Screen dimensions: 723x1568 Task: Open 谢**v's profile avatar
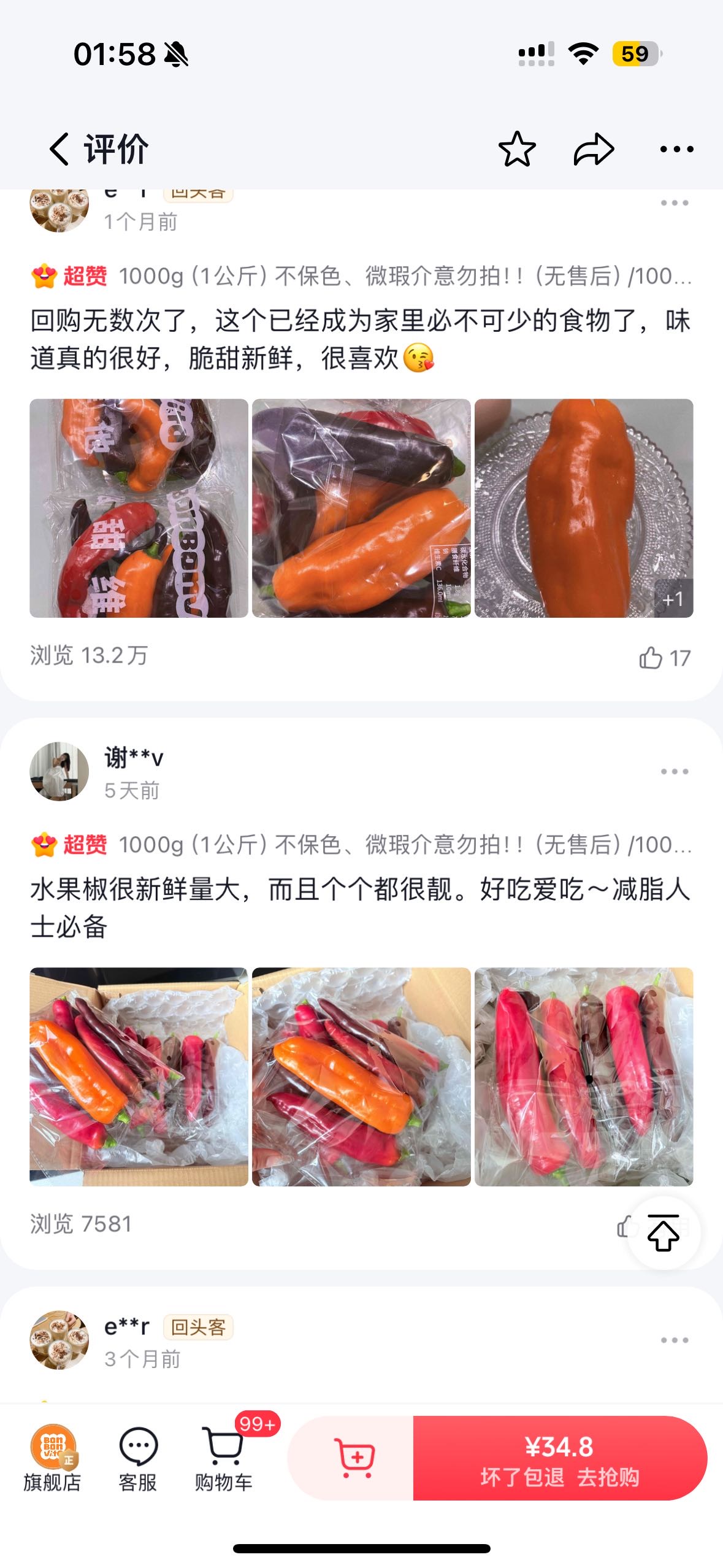pos(59,771)
